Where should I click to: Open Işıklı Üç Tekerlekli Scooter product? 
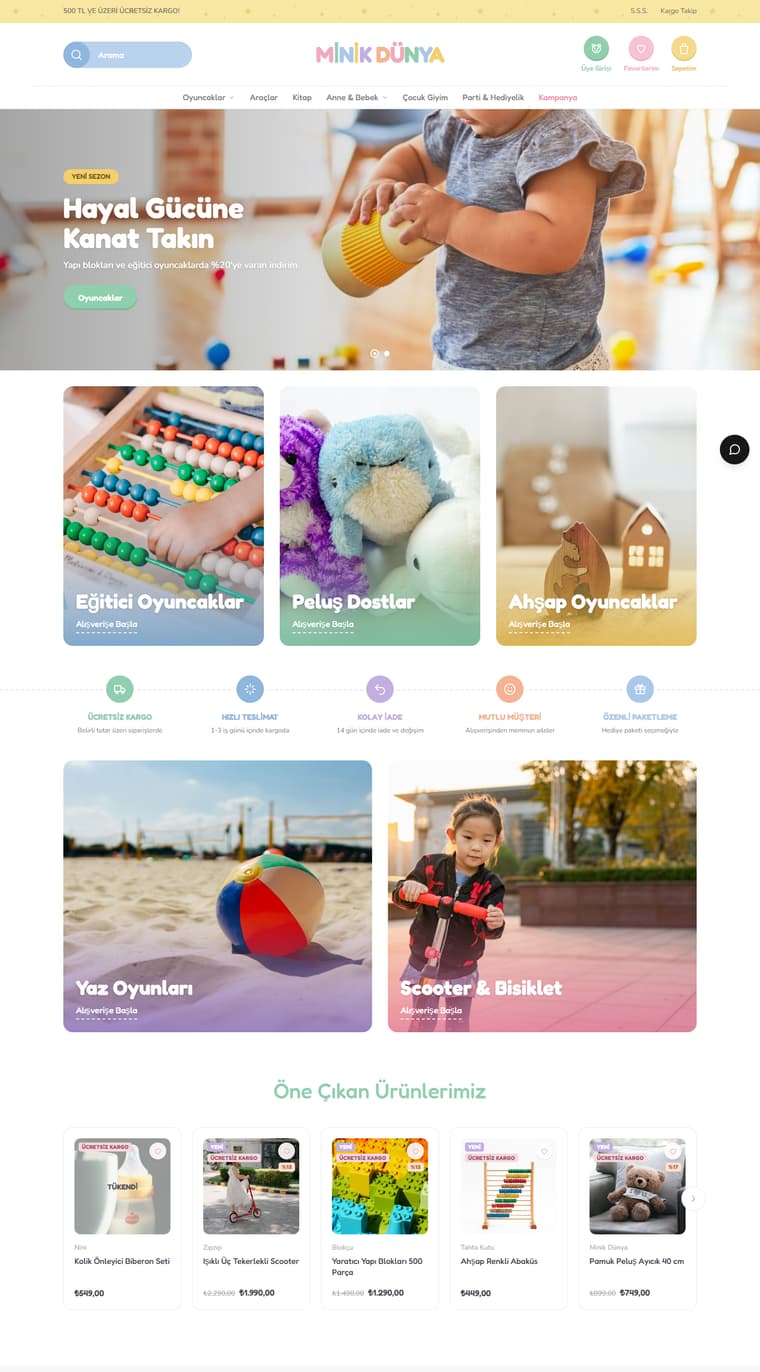tap(251, 1261)
